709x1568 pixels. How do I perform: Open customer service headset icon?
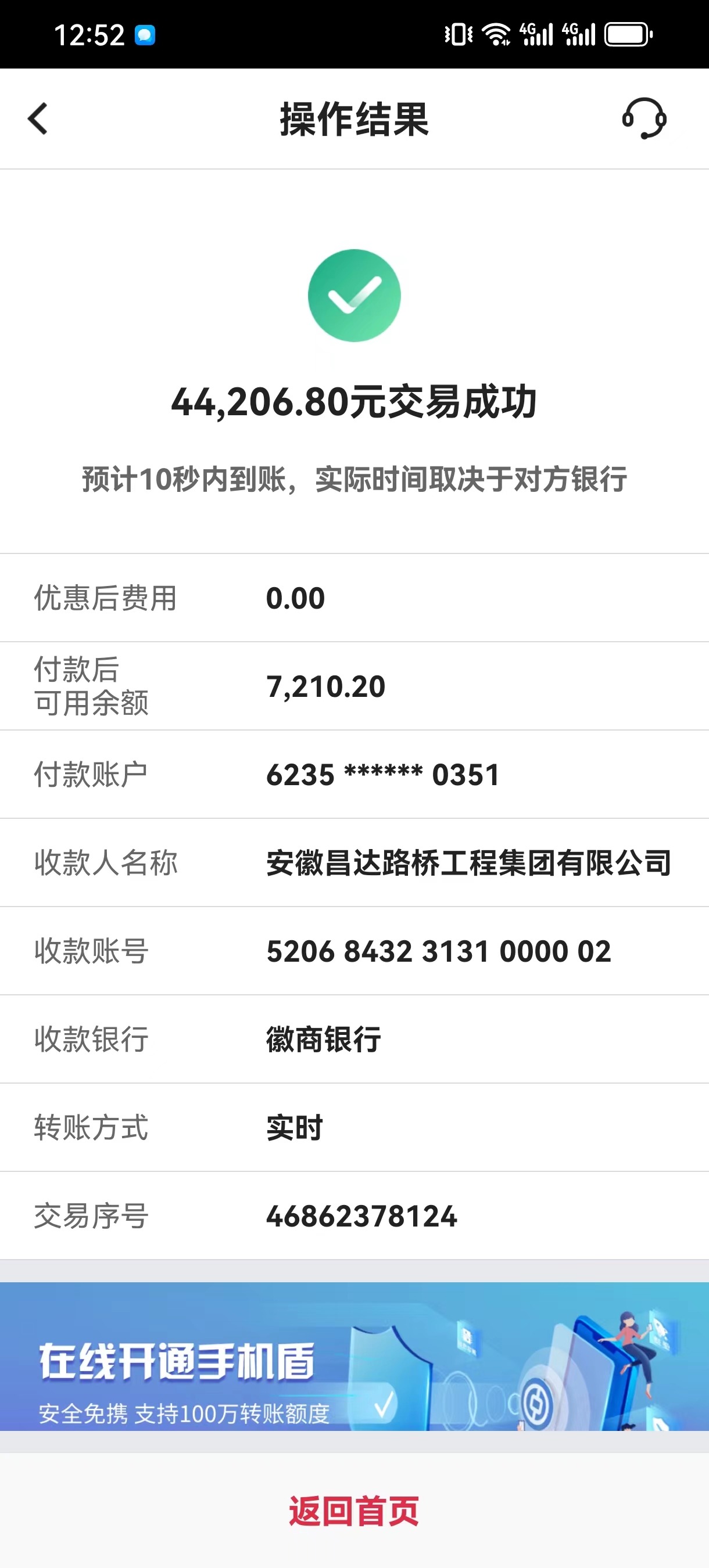tap(644, 118)
